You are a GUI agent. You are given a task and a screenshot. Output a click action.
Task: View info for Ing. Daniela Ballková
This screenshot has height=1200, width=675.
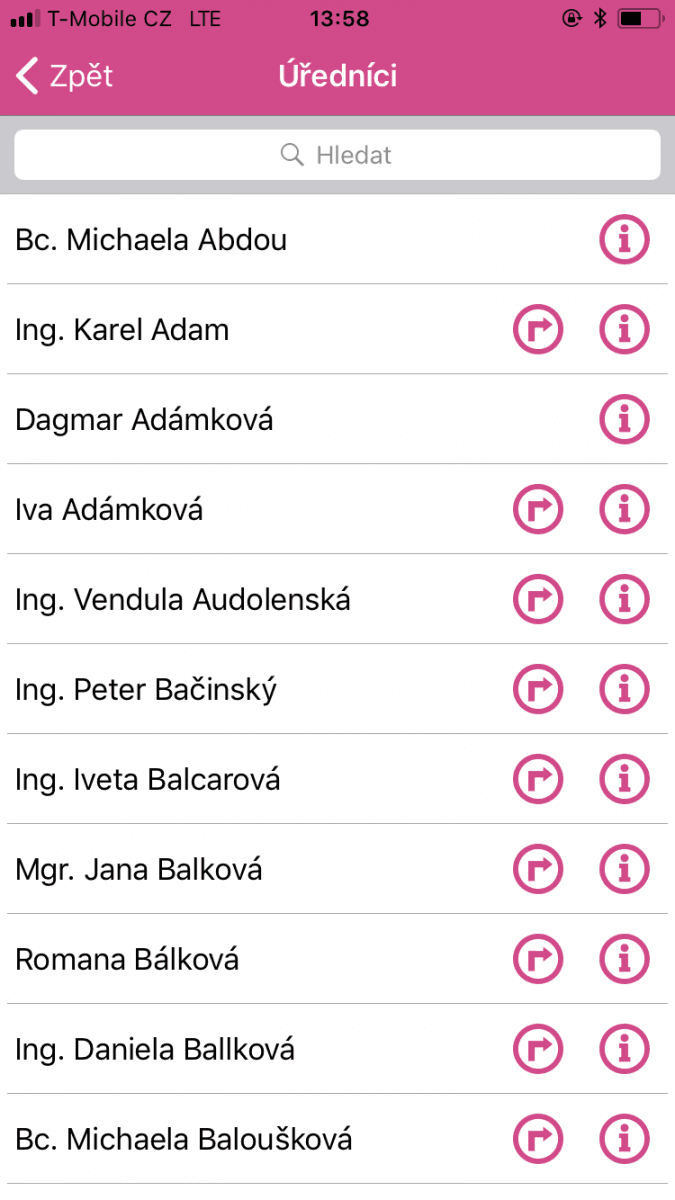[x=624, y=1050]
